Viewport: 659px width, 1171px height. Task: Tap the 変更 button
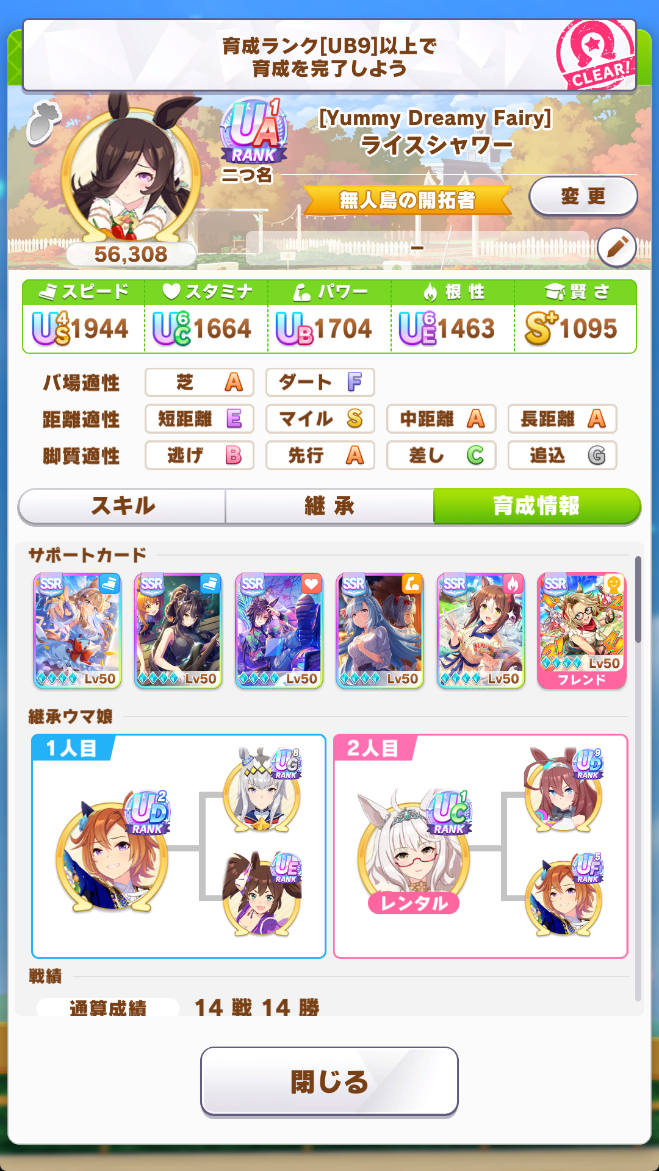[x=583, y=196]
